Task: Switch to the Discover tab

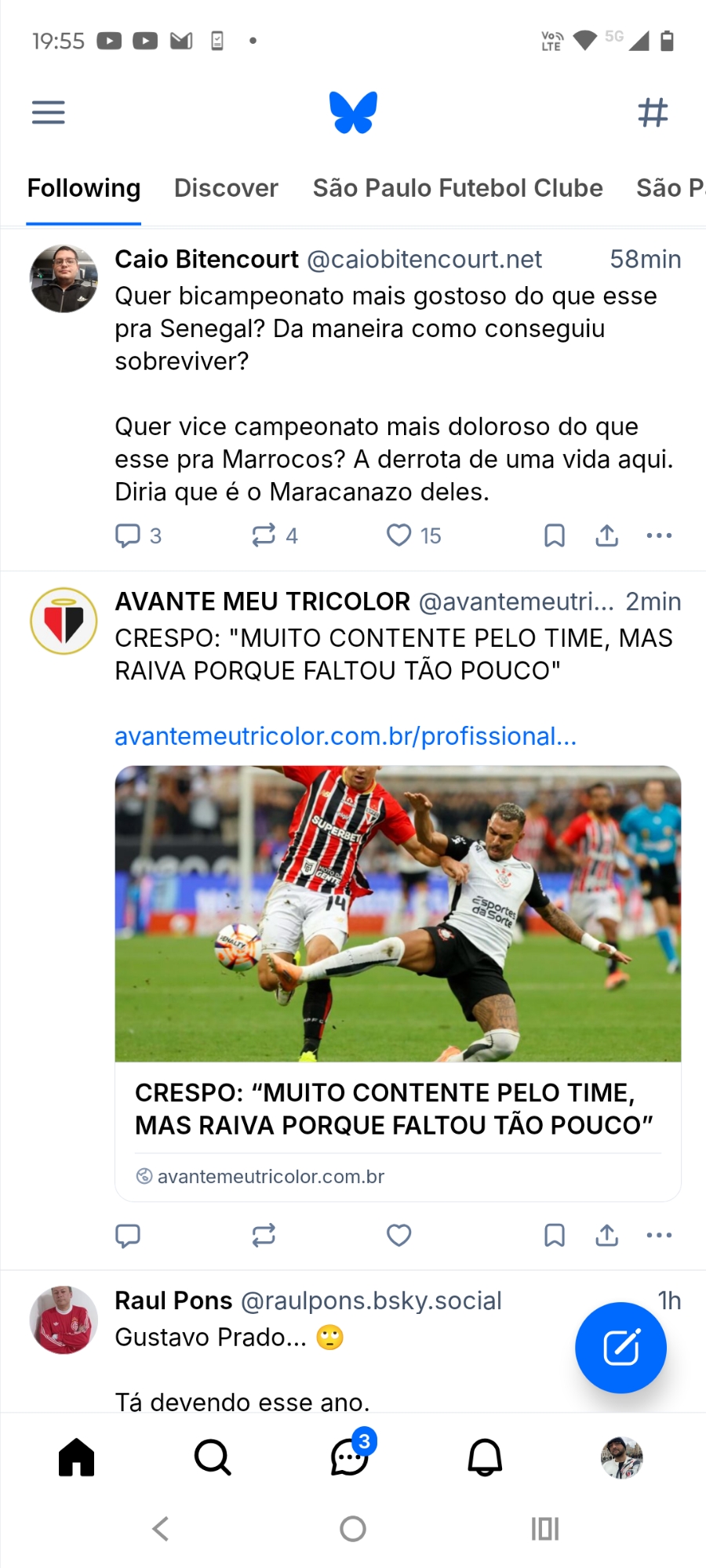Action: point(226,188)
